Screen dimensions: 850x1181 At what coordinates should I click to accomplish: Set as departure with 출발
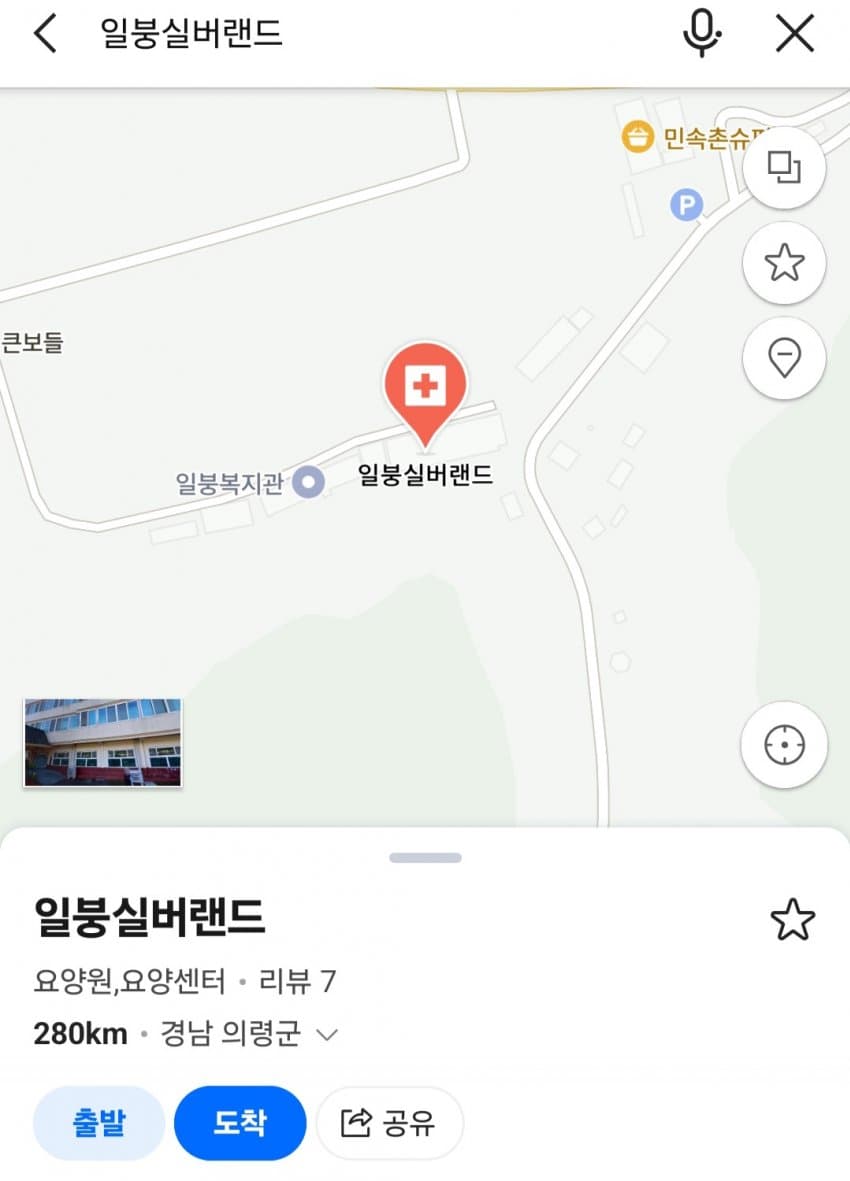pyautogui.click(x=99, y=1123)
